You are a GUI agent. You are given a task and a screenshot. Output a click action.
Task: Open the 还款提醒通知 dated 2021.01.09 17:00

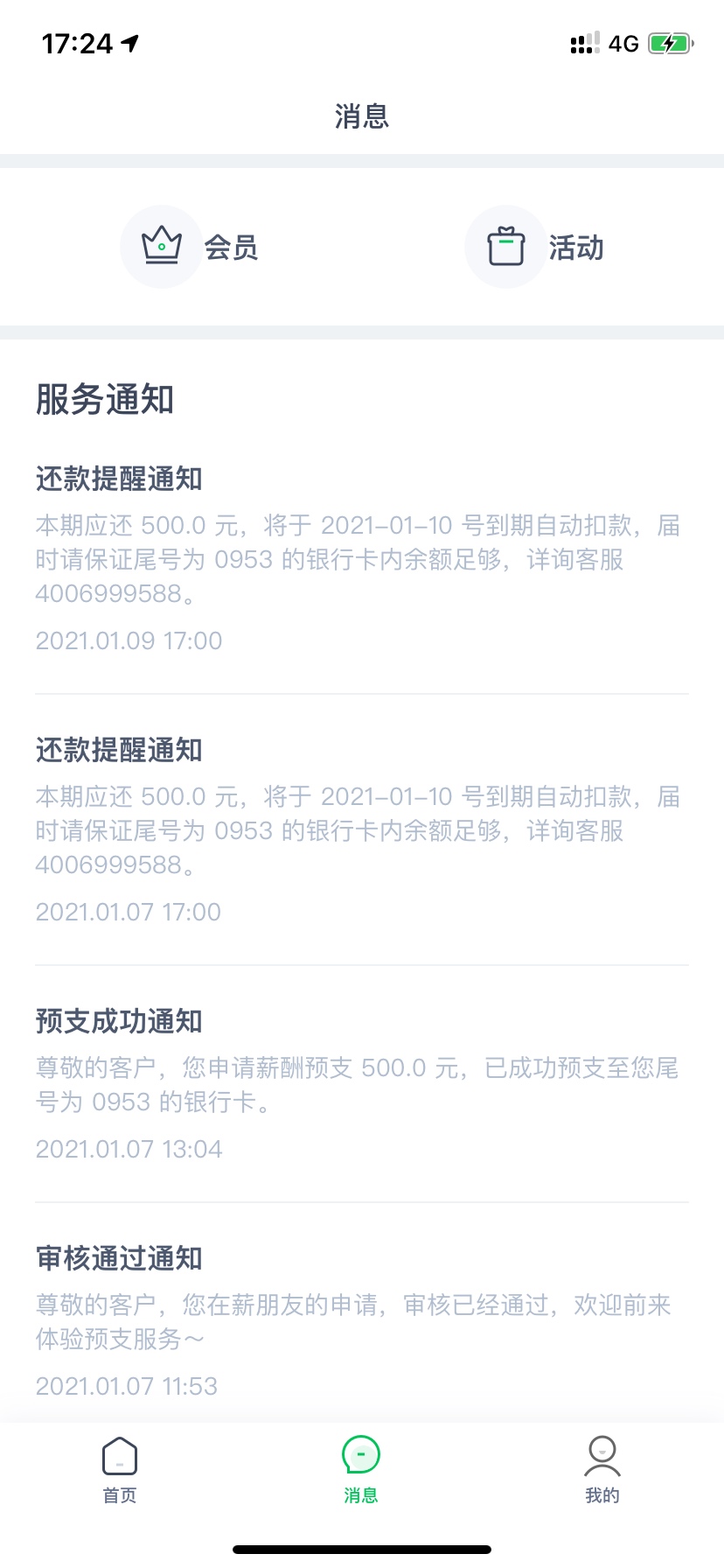coord(362,559)
